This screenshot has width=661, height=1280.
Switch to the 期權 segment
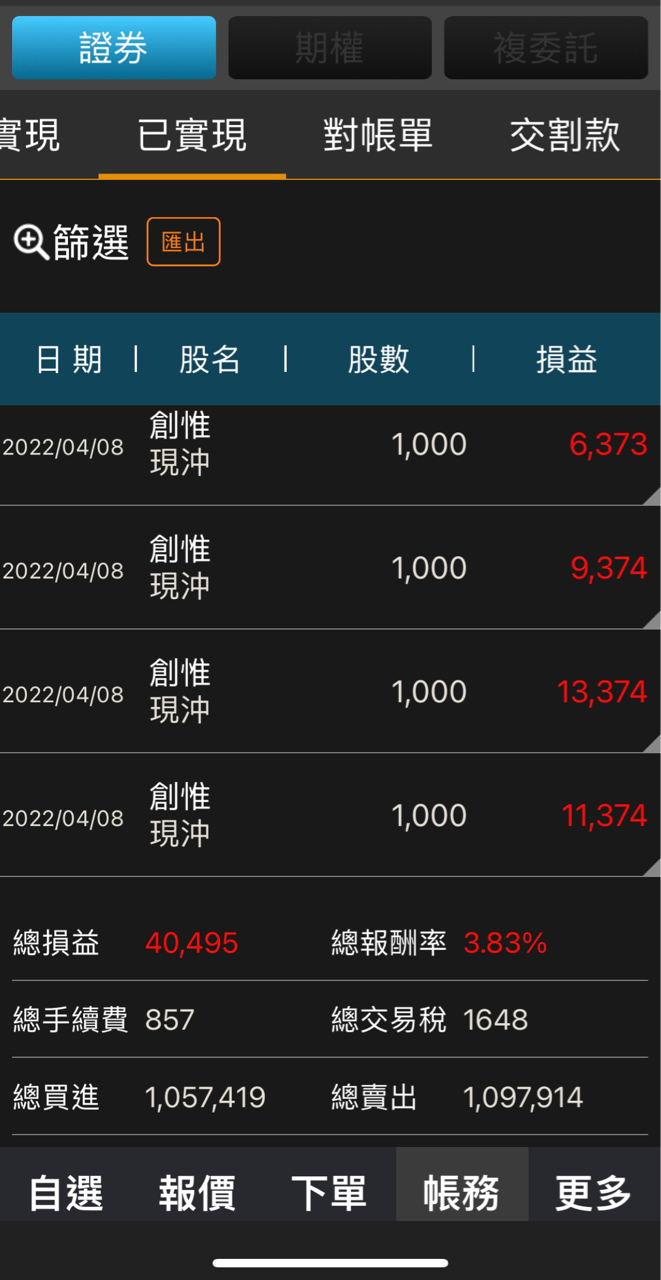coord(330,47)
